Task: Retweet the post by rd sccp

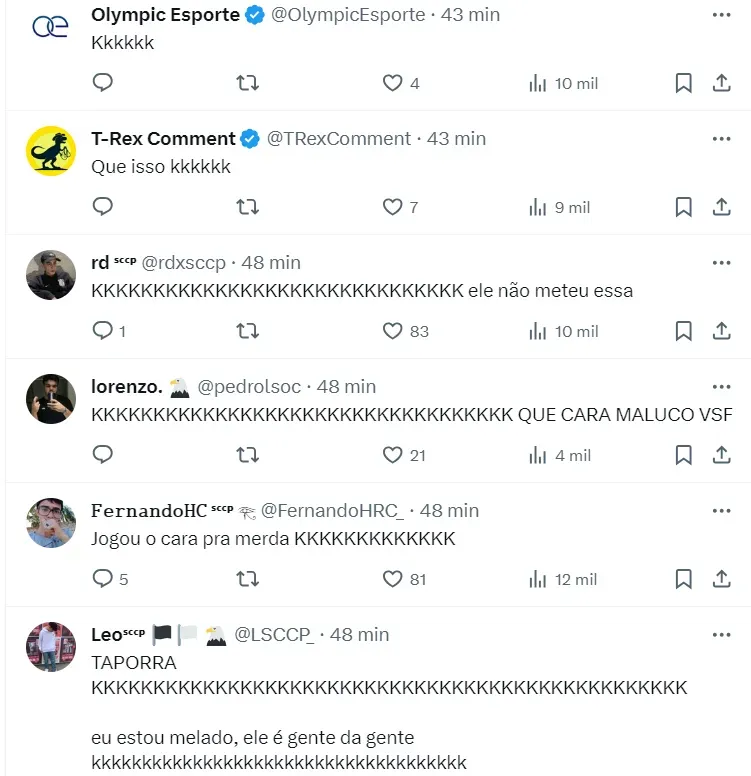Action: pyautogui.click(x=247, y=331)
